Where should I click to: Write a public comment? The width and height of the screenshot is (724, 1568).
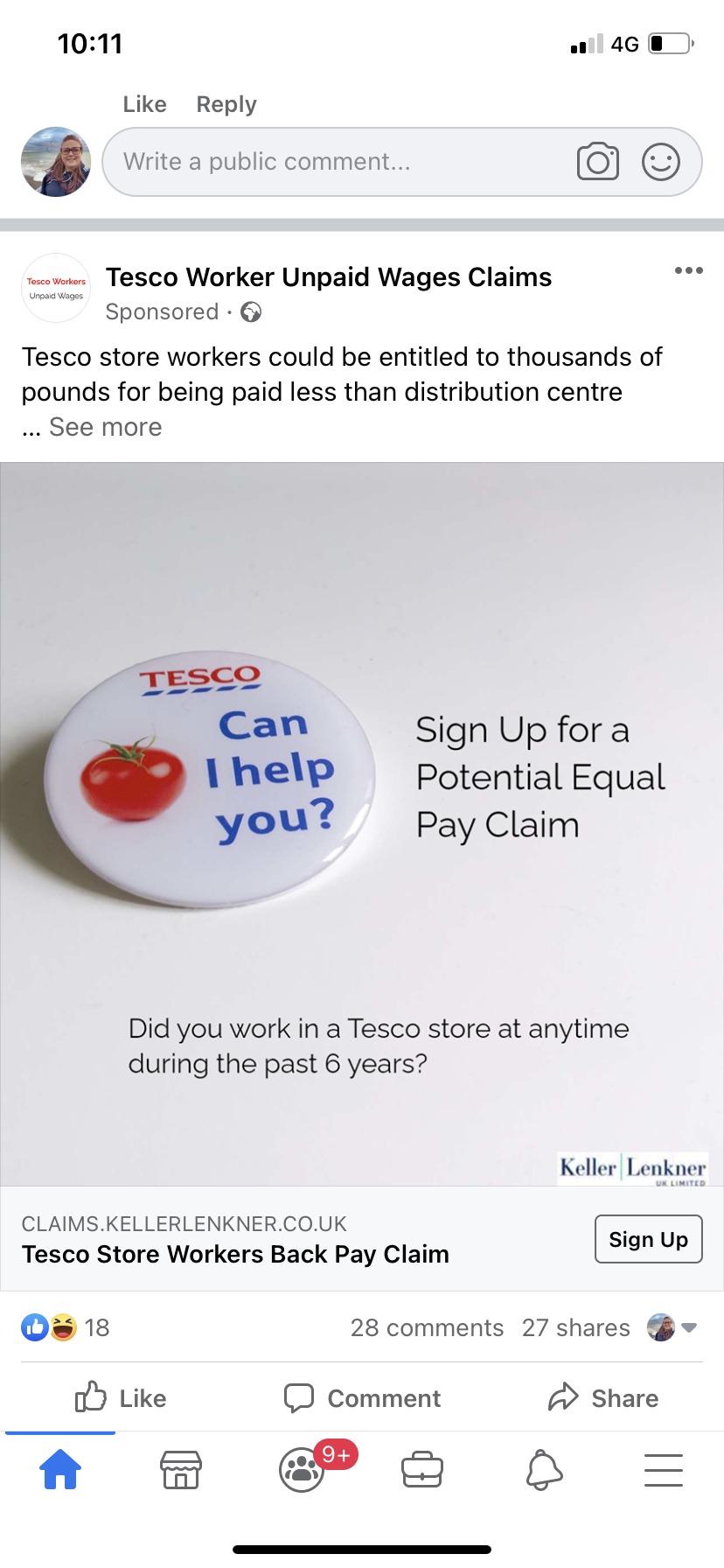click(341, 162)
